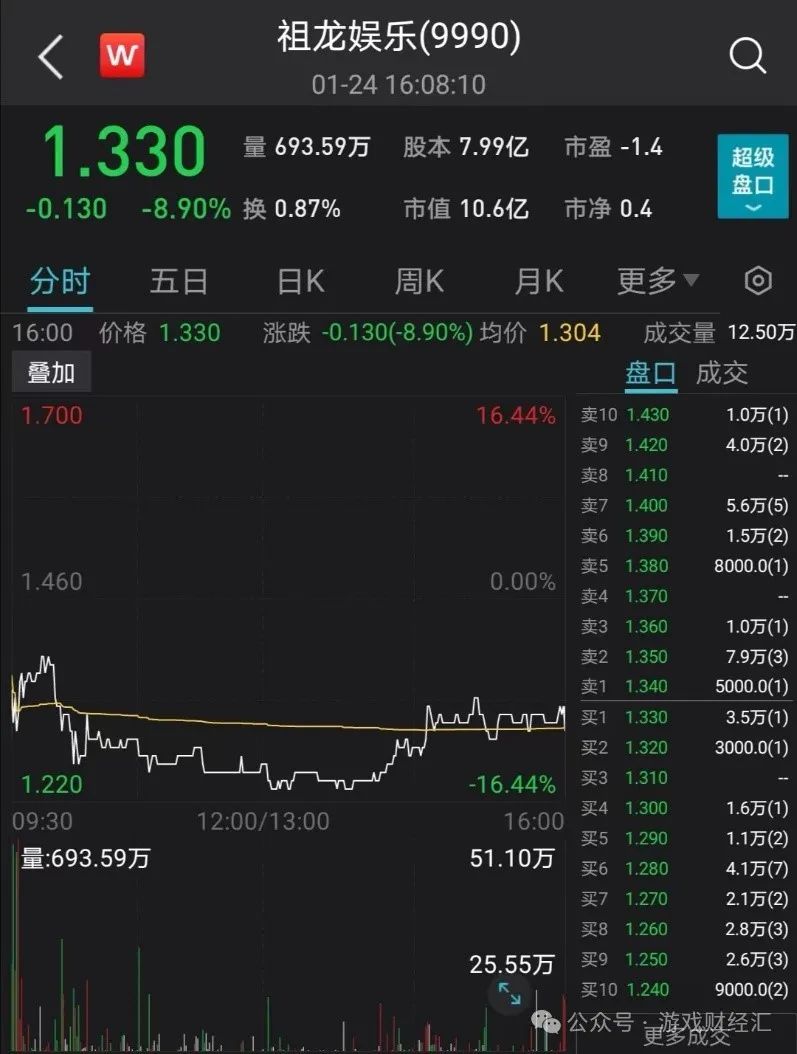Tap the back arrow at top left
This screenshot has height=1054, width=797.
click(x=49, y=56)
